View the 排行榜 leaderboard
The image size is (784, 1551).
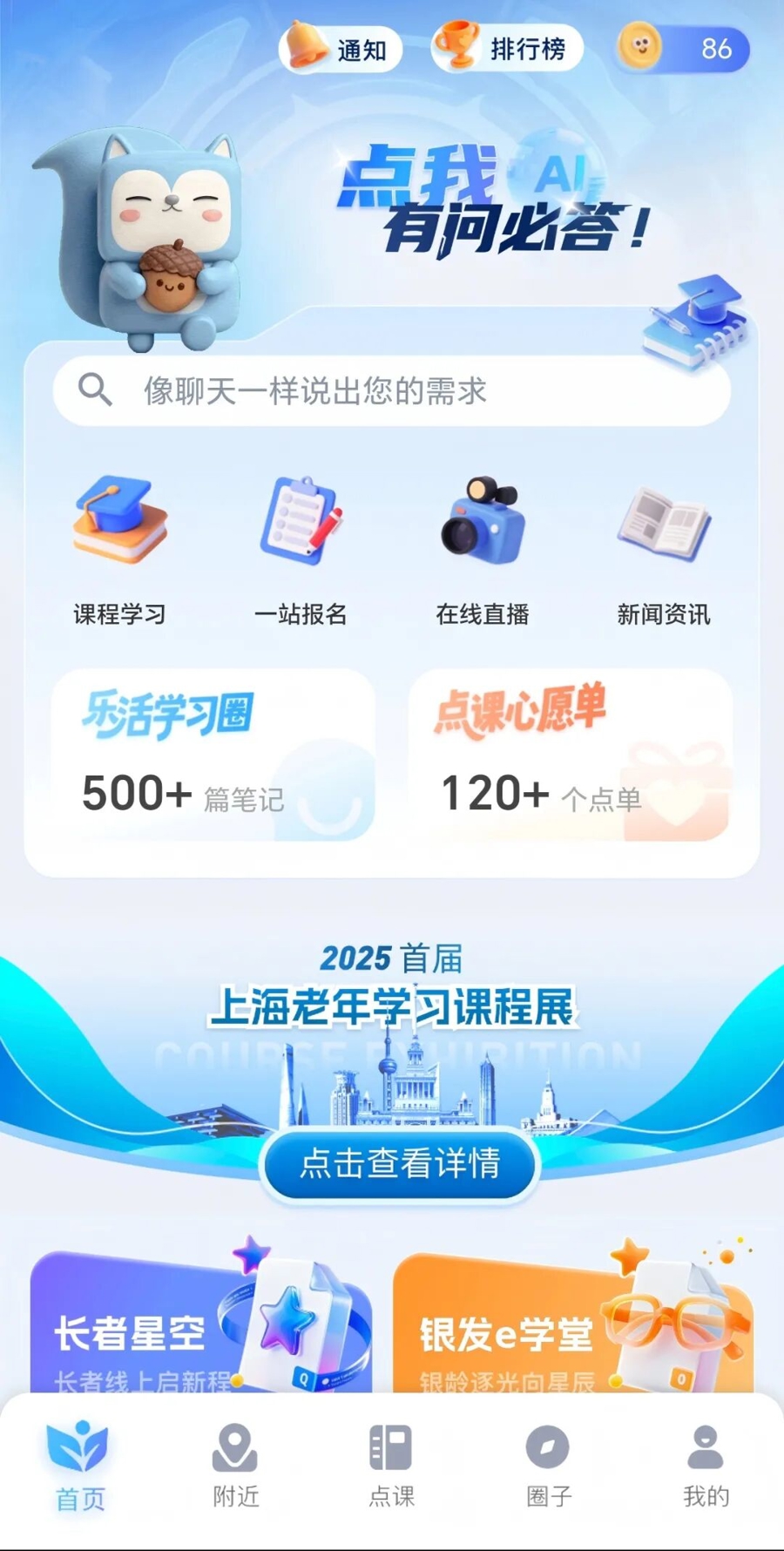[507, 49]
